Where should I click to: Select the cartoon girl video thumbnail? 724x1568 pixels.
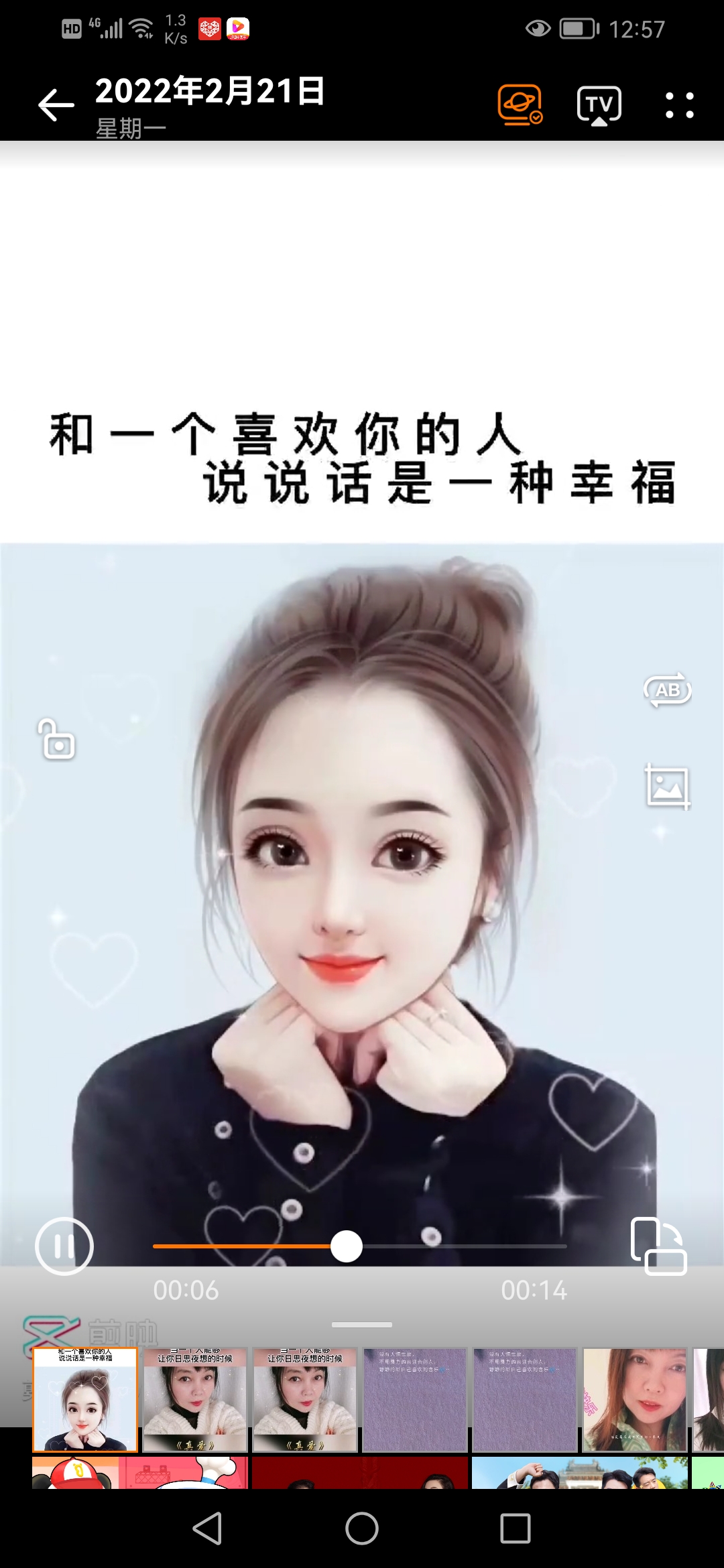tap(85, 1399)
